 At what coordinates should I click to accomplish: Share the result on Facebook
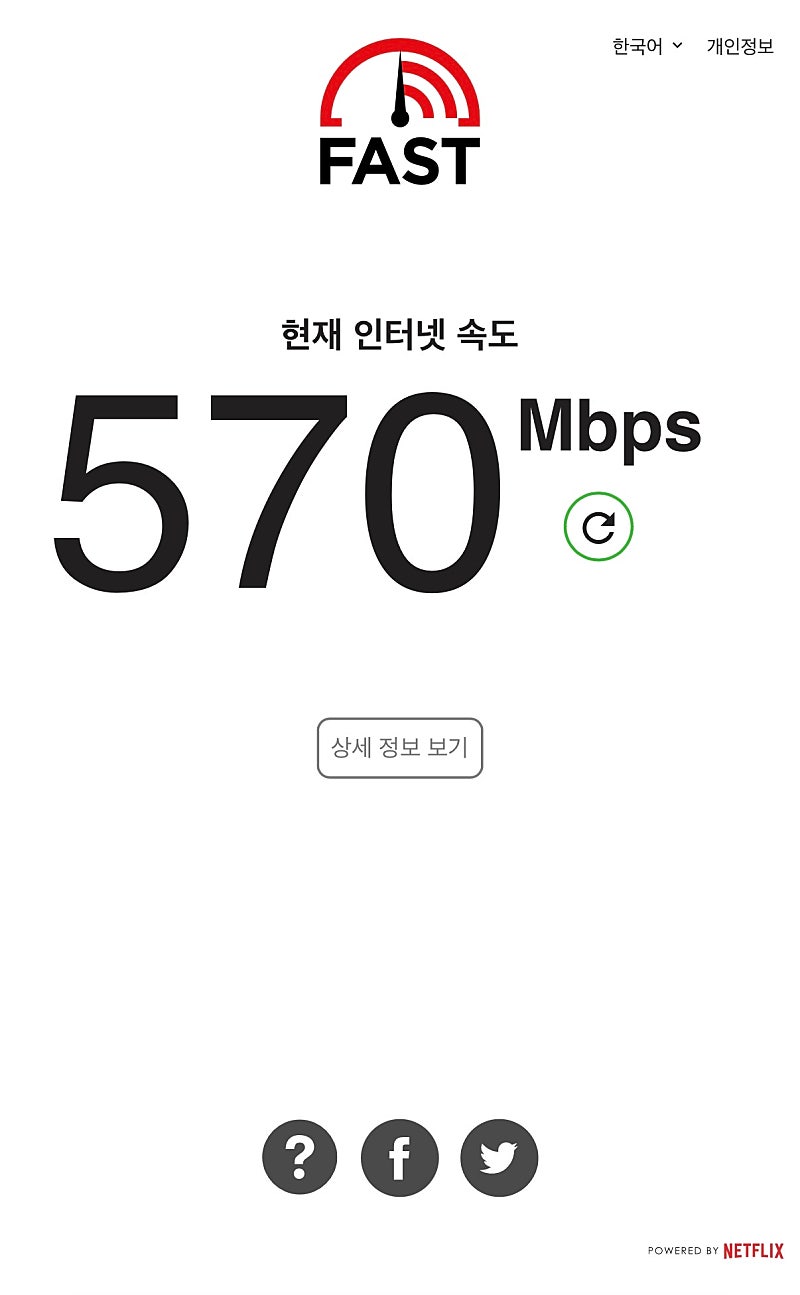pos(399,1158)
